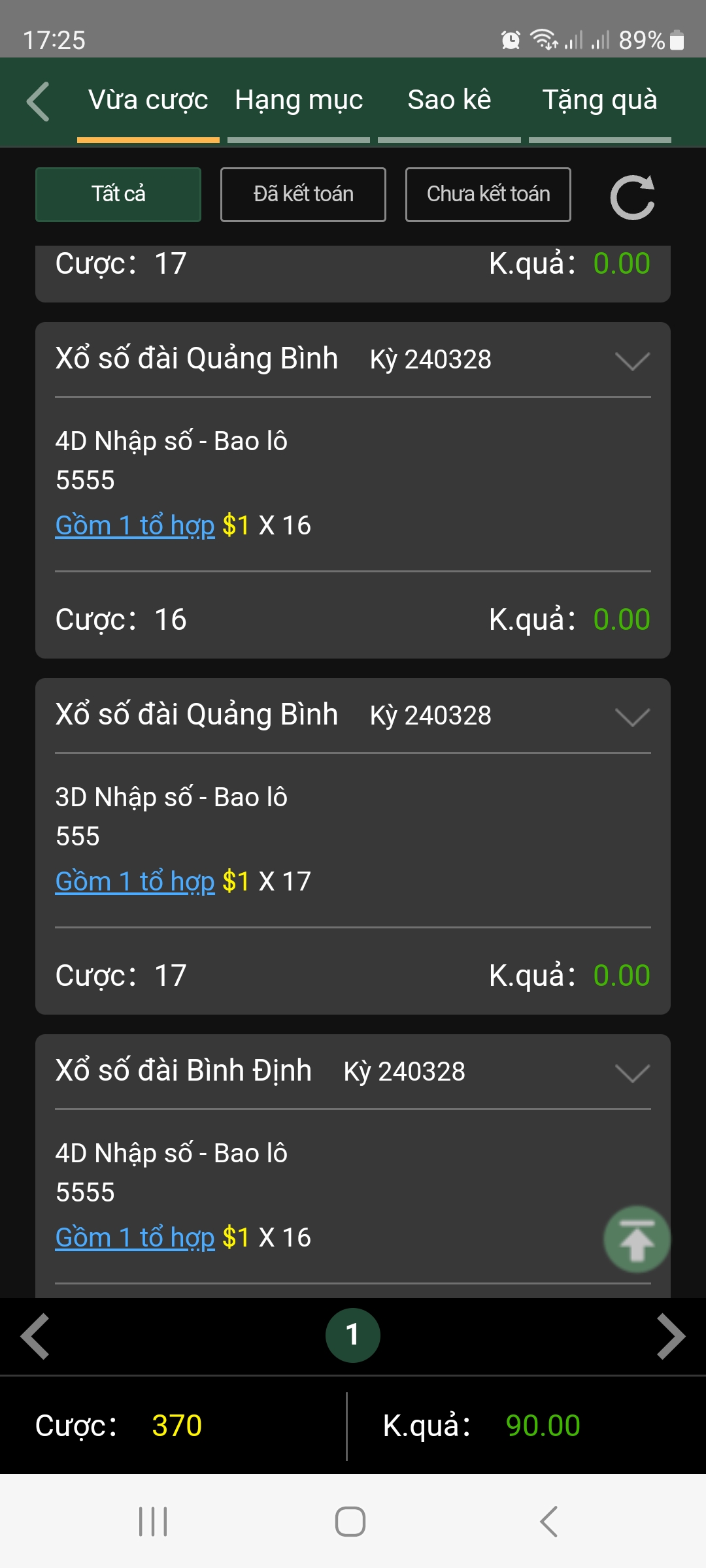Open the tổ hợp link in Bình Định bet
706x1568 pixels.
[135, 1238]
